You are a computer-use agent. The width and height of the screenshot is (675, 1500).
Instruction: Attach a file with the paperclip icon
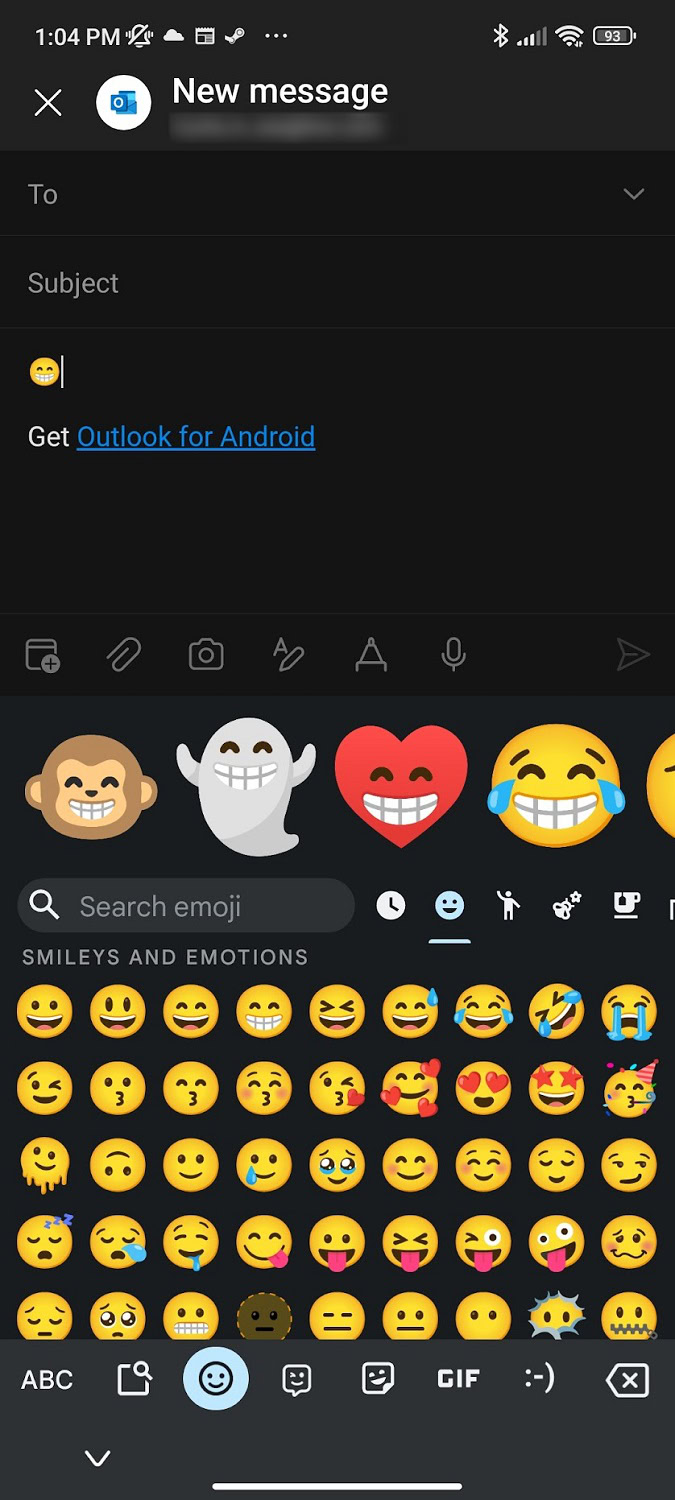(124, 655)
